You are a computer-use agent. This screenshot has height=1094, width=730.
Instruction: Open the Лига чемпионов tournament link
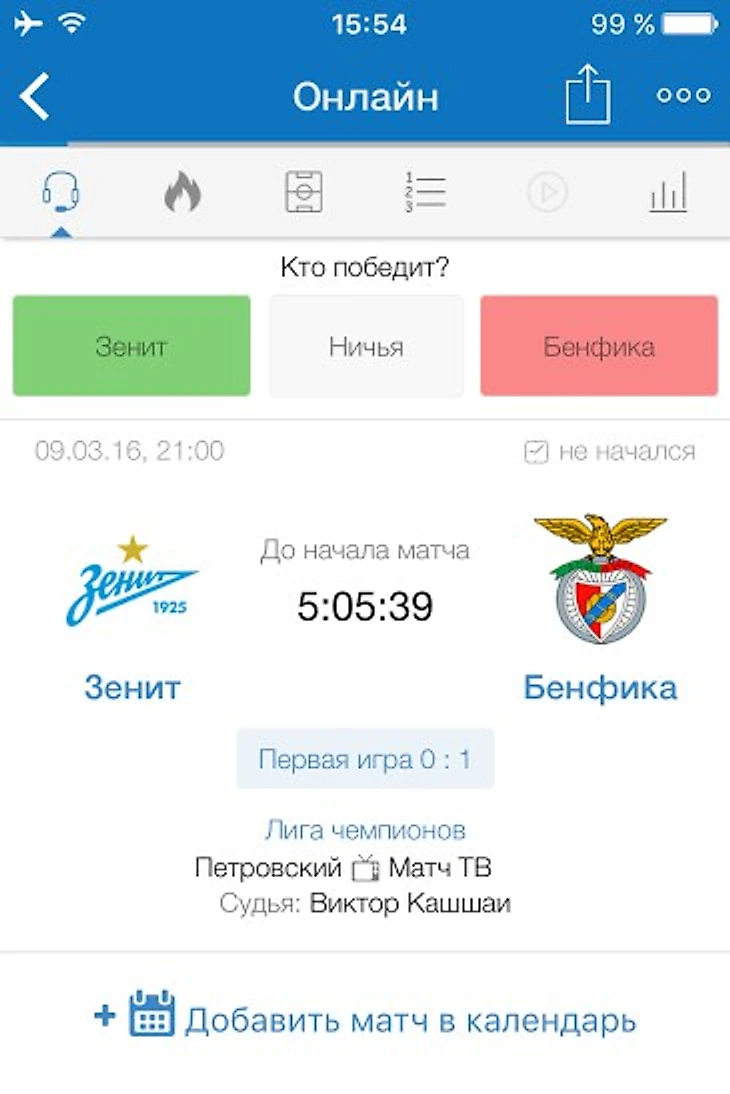point(365,830)
